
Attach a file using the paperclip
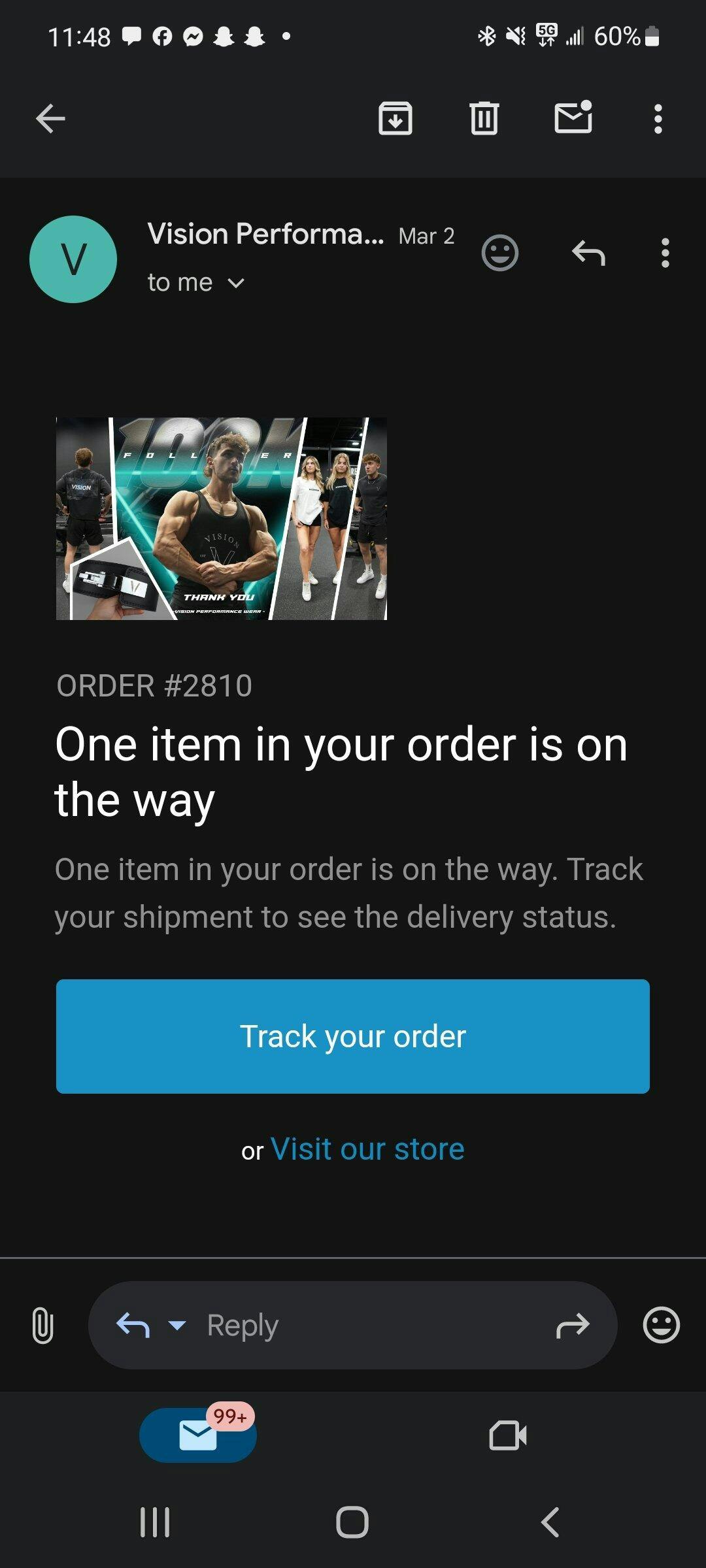point(42,1326)
